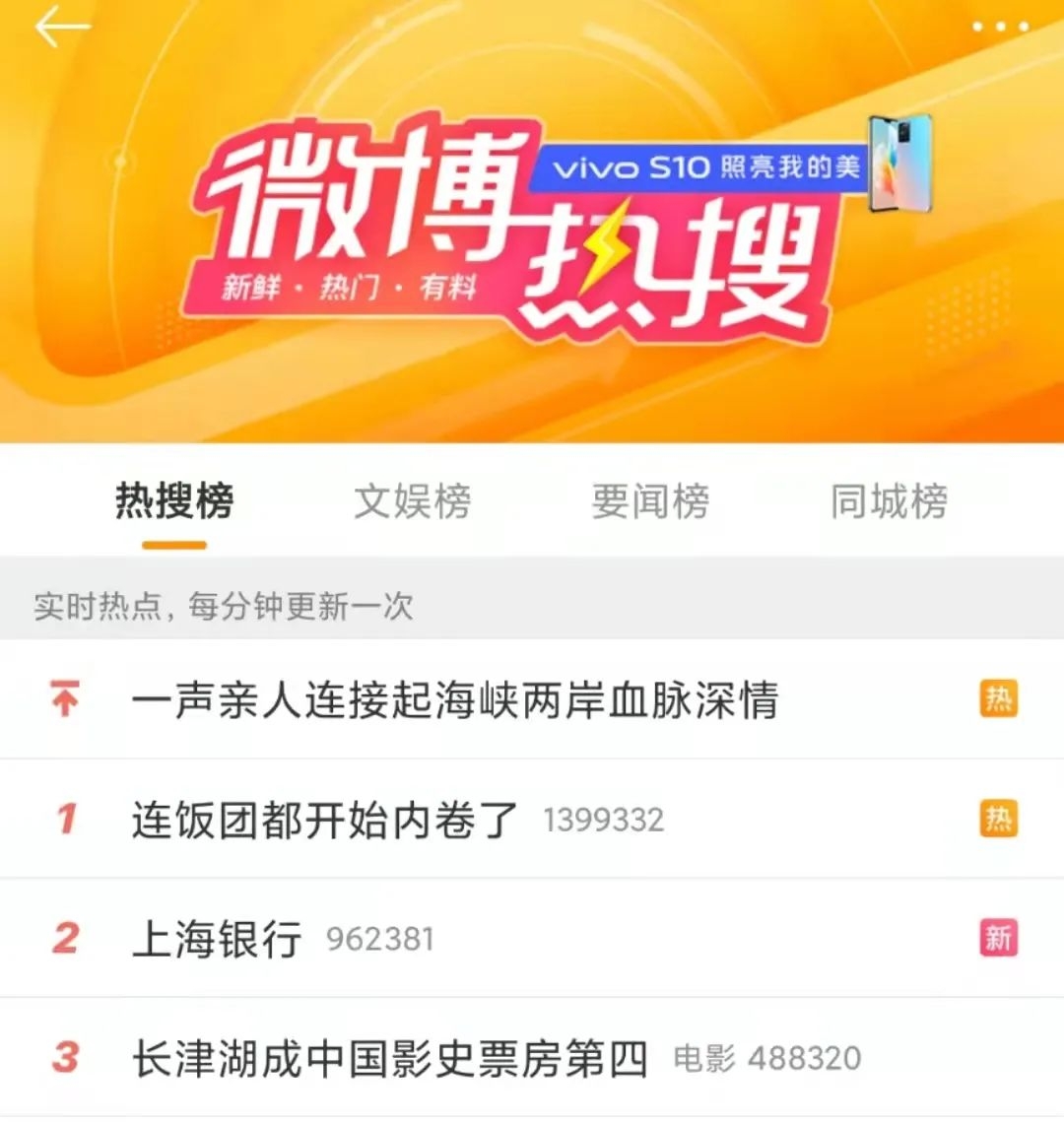Open hot search 连饭团都开始内卷了
The height and width of the screenshot is (1124, 1064).
tap(325, 820)
